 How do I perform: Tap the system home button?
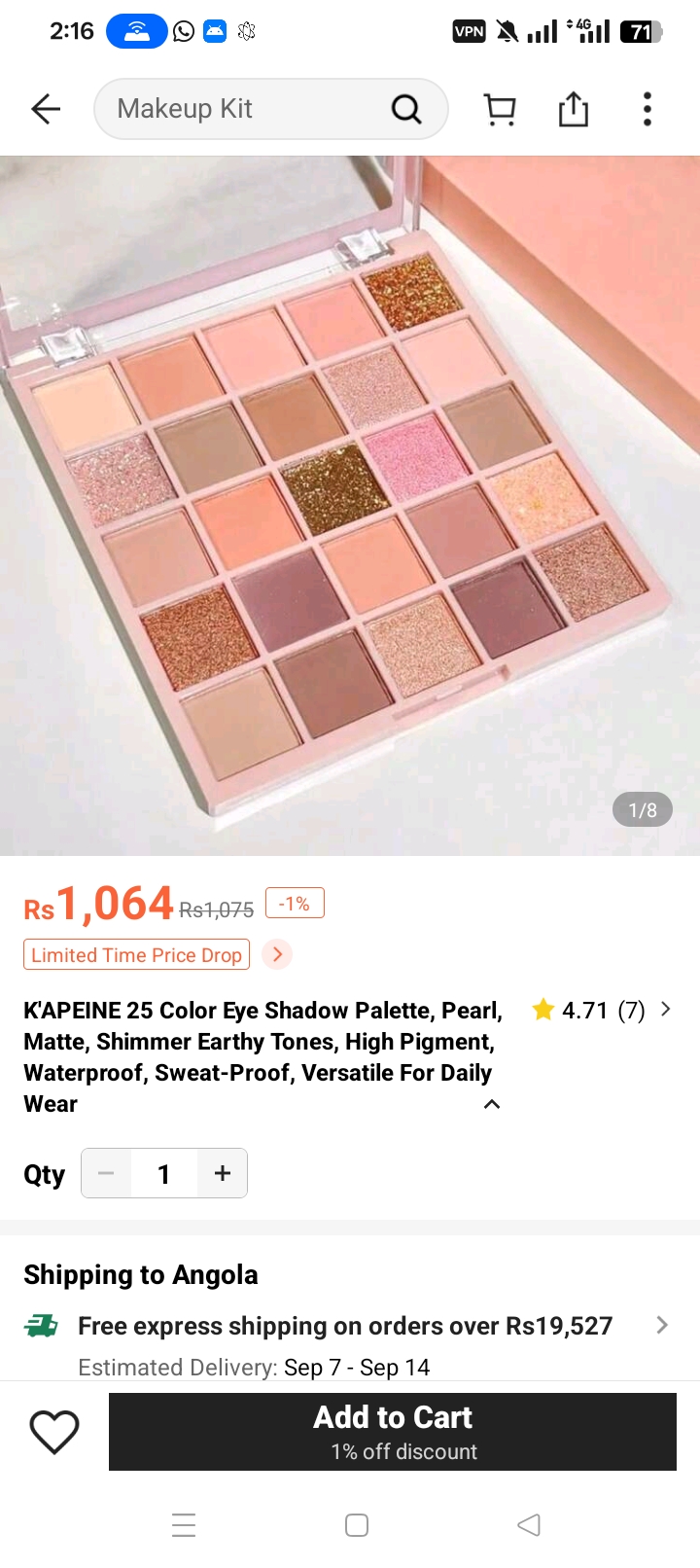pyautogui.click(x=357, y=1524)
